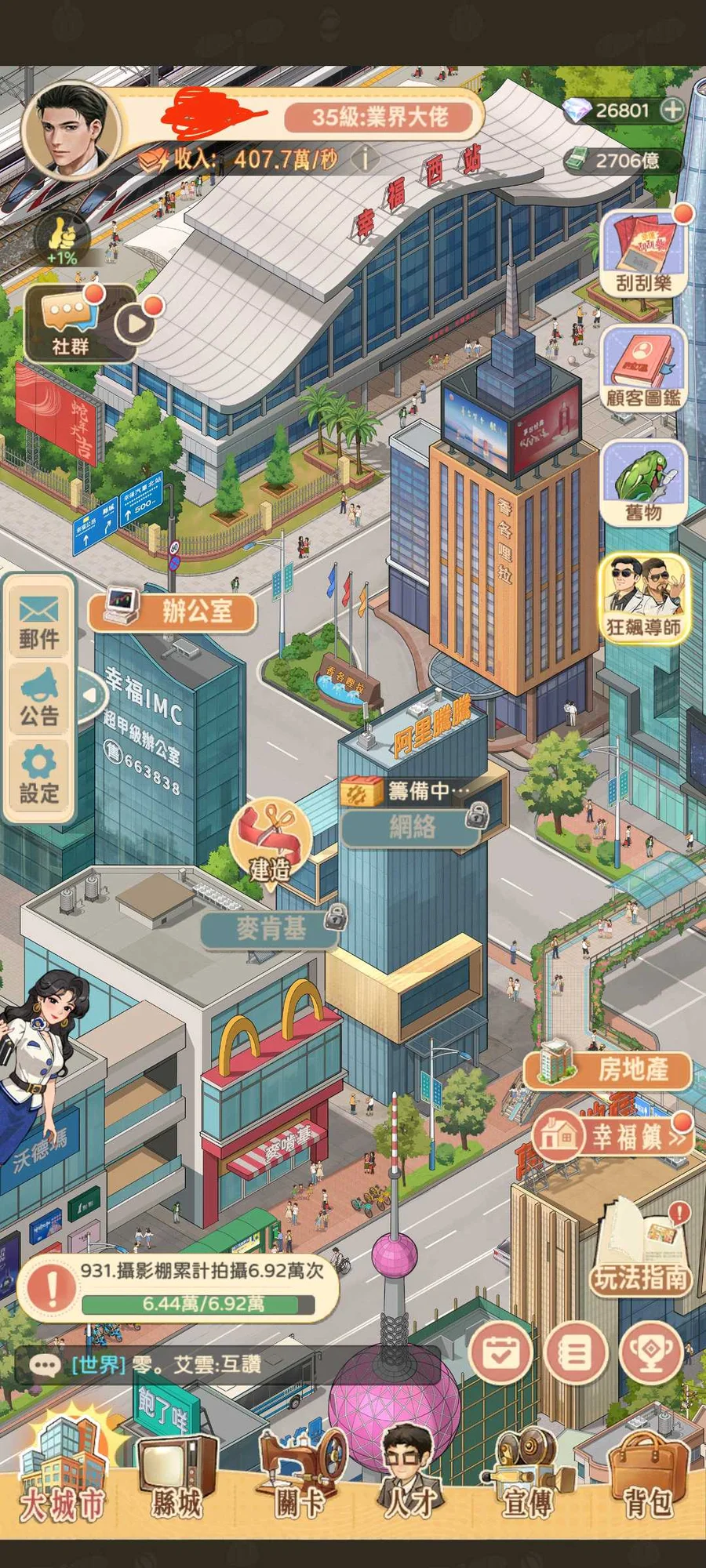The image size is (706, 1568).
Task: Collapse the left side panel arrow
Action: (x=91, y=695)
